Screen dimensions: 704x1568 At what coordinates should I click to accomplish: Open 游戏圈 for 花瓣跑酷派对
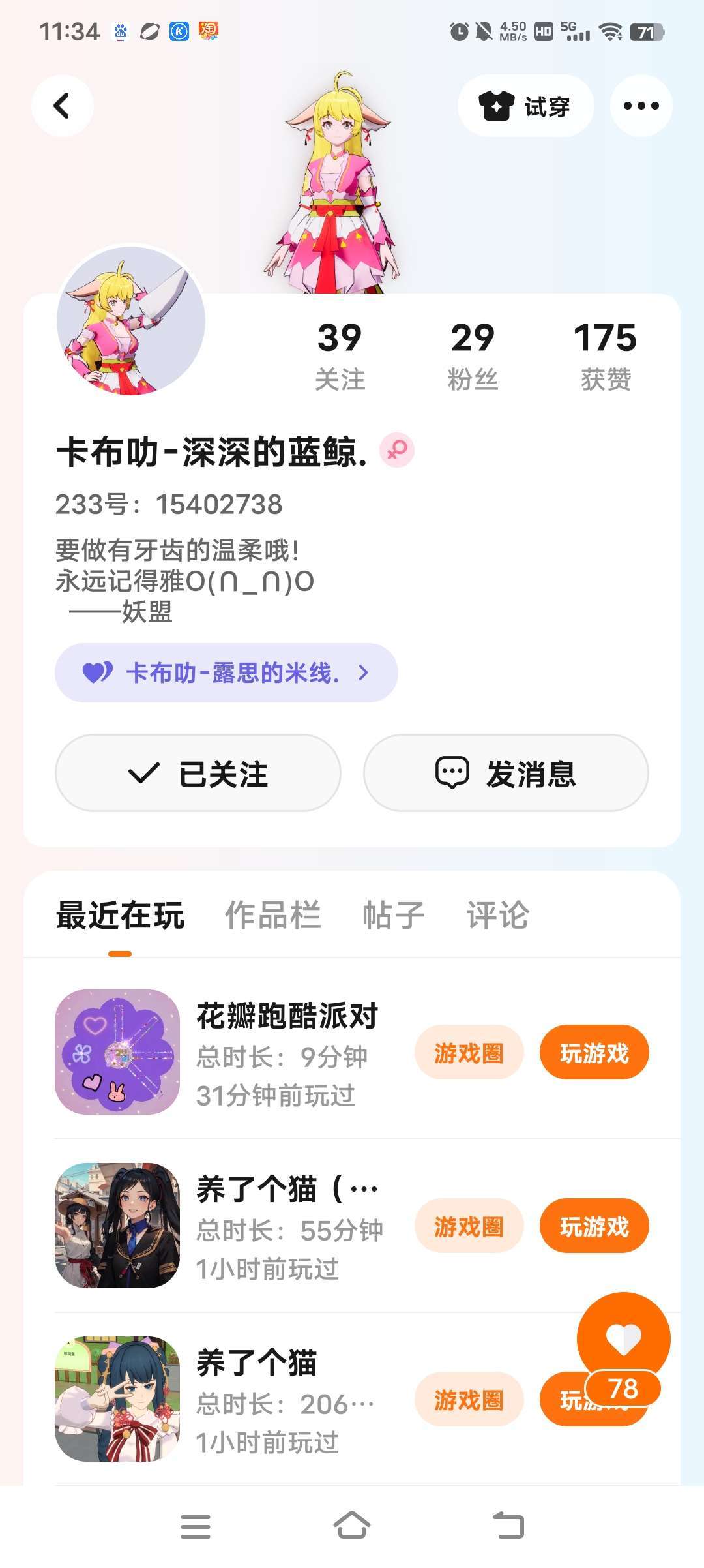coord(469,1052)
